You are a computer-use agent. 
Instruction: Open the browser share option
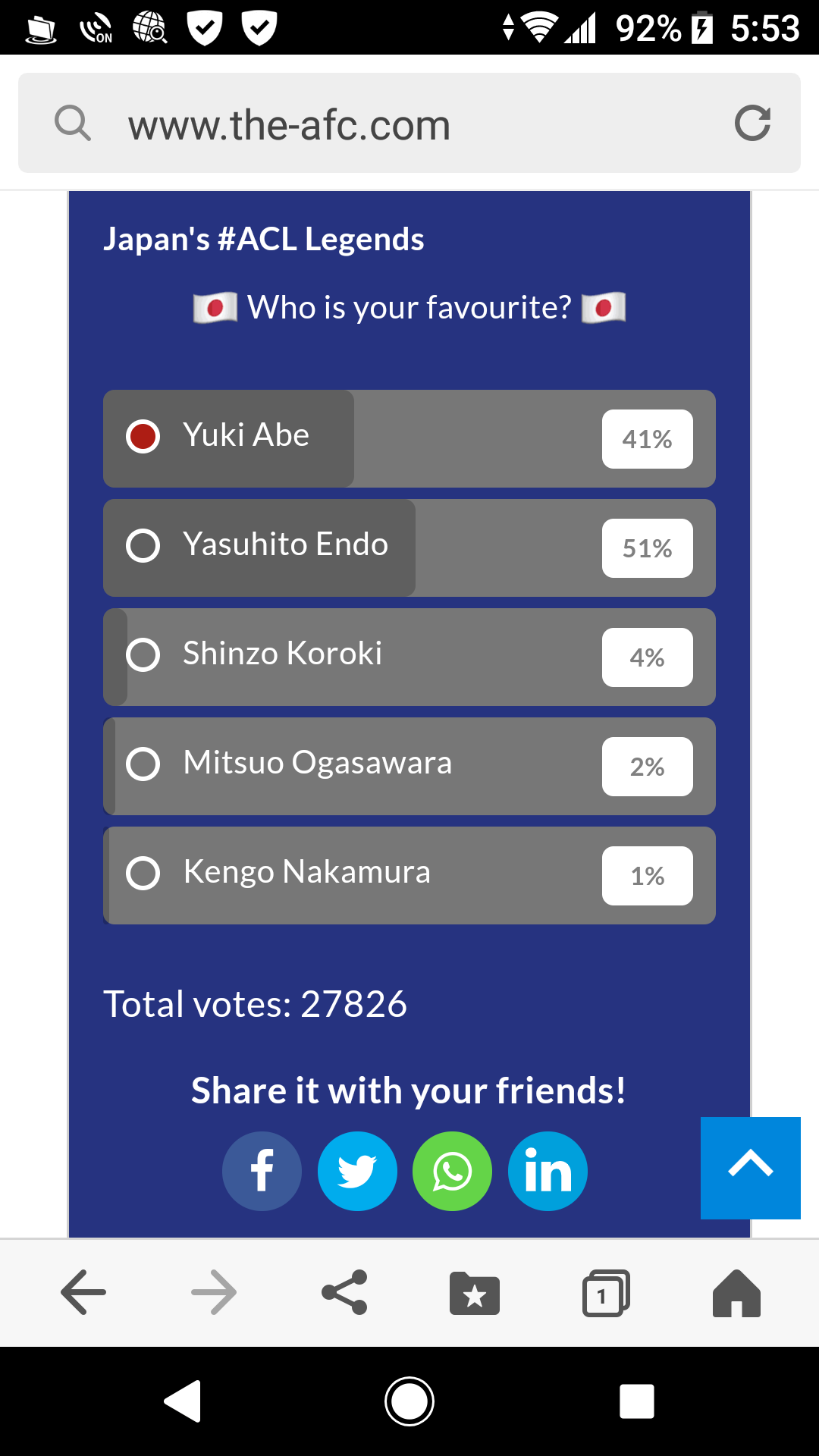click(x=344, y=1292)
